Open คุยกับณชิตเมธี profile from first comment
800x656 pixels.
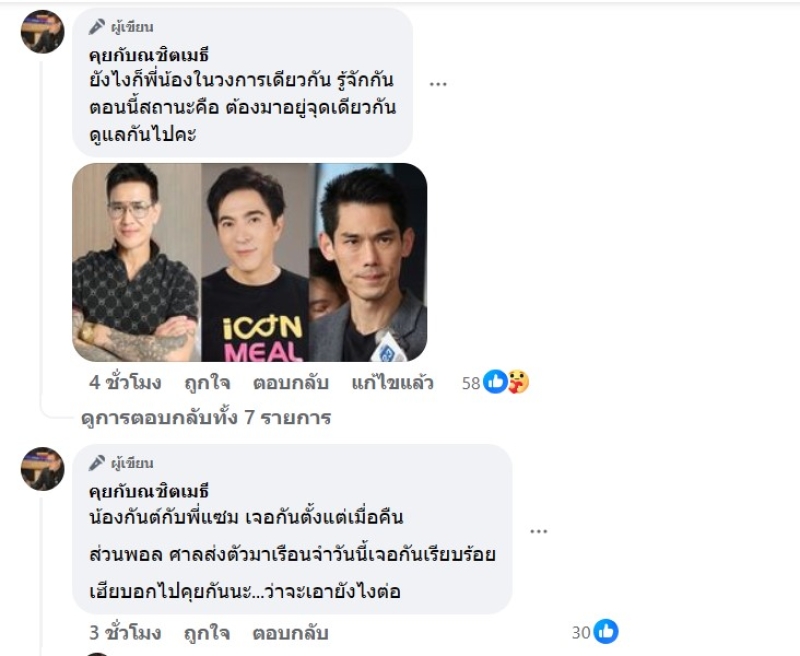pos(147,55)
